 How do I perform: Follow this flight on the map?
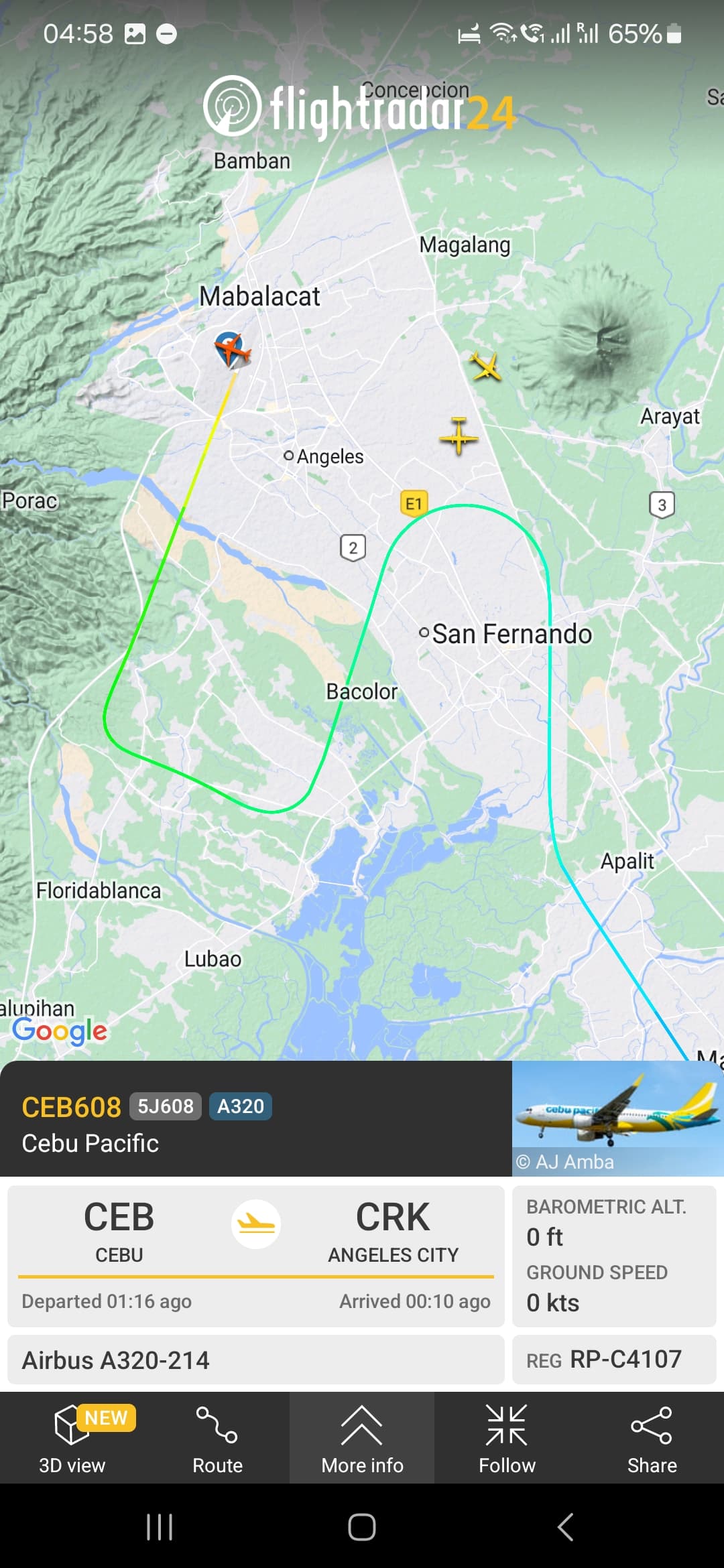pyautogui.click(x=507, y=1437)
